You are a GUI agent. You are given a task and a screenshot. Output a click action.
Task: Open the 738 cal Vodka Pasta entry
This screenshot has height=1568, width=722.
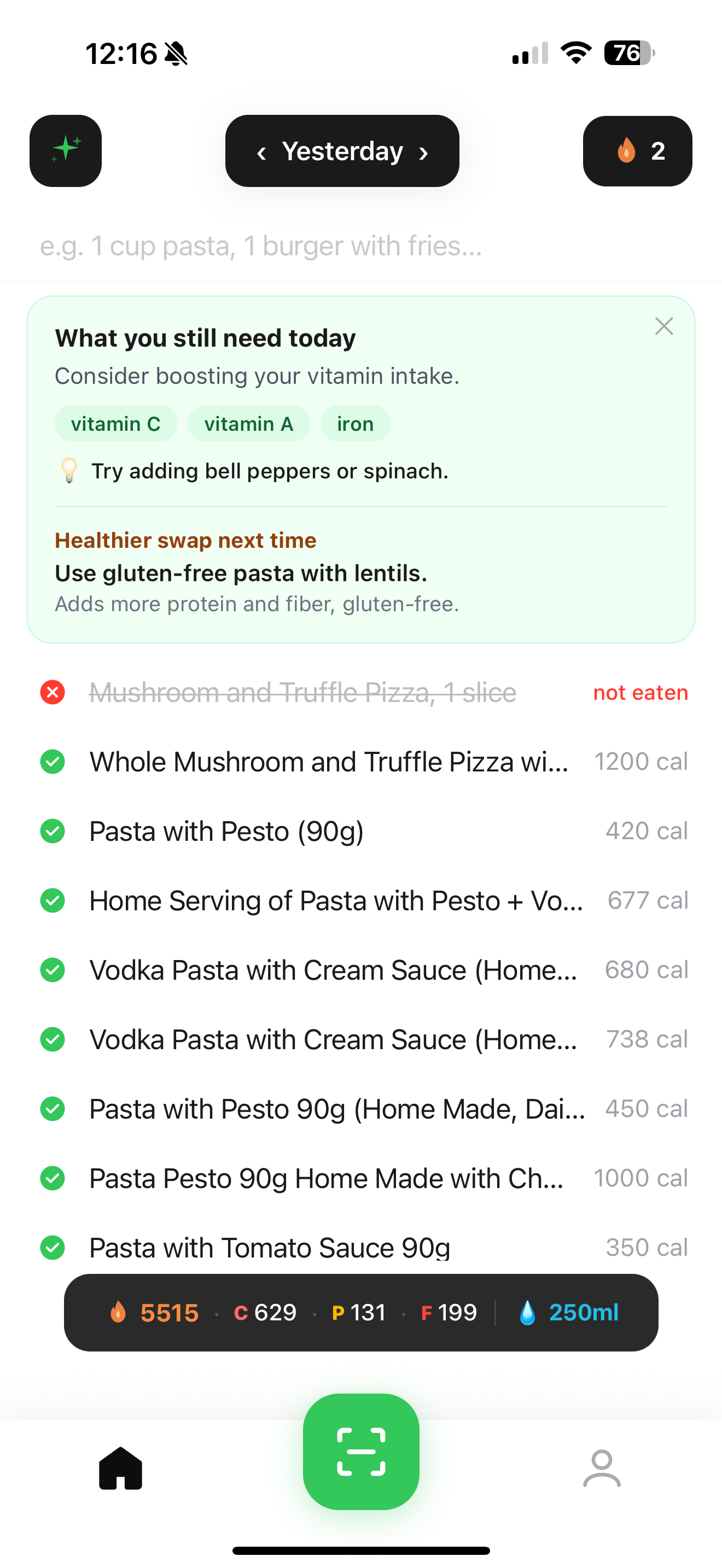(333, 1040)
